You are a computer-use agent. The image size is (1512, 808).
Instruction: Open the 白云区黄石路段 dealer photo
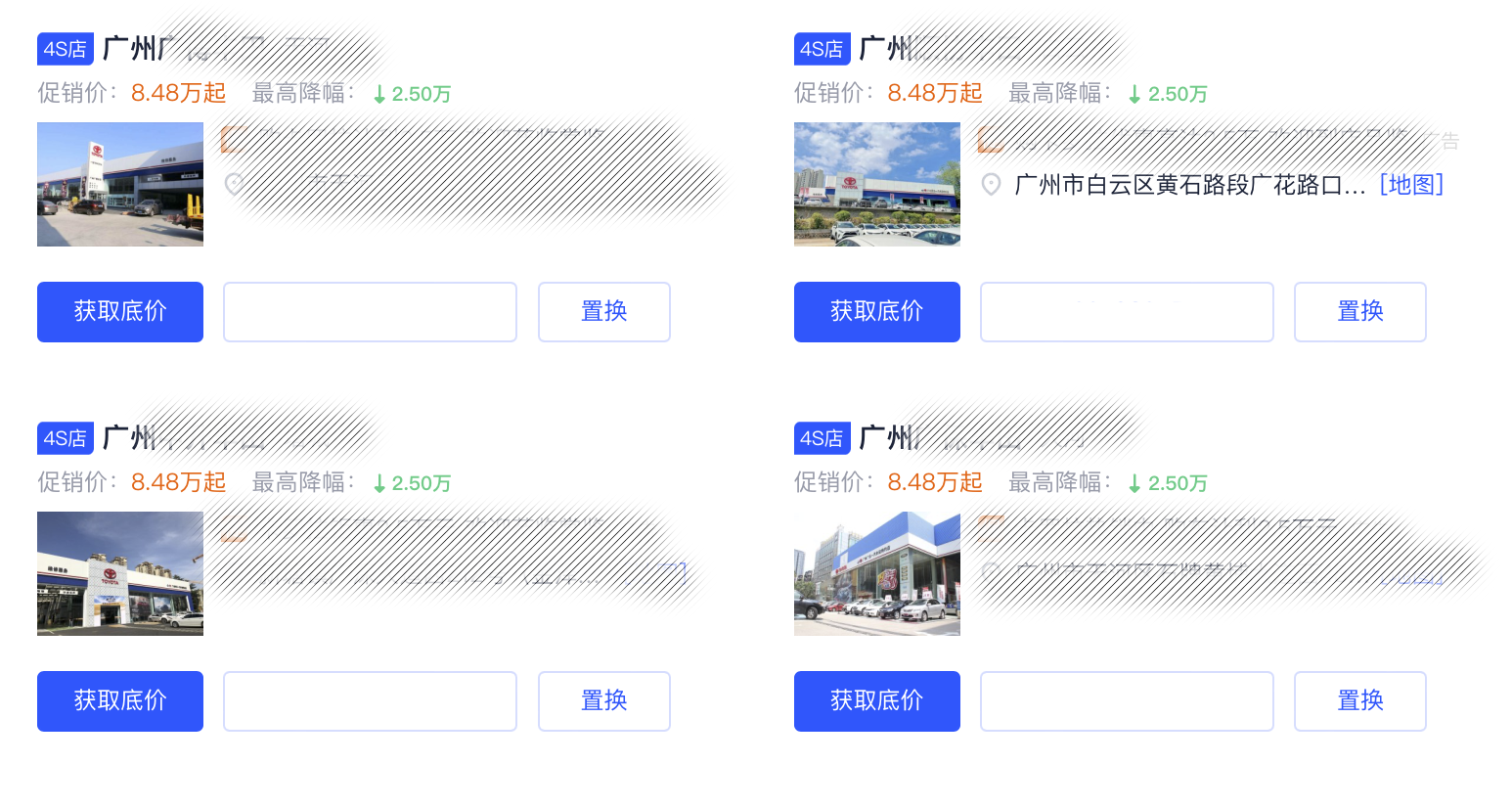coord(876,184)
